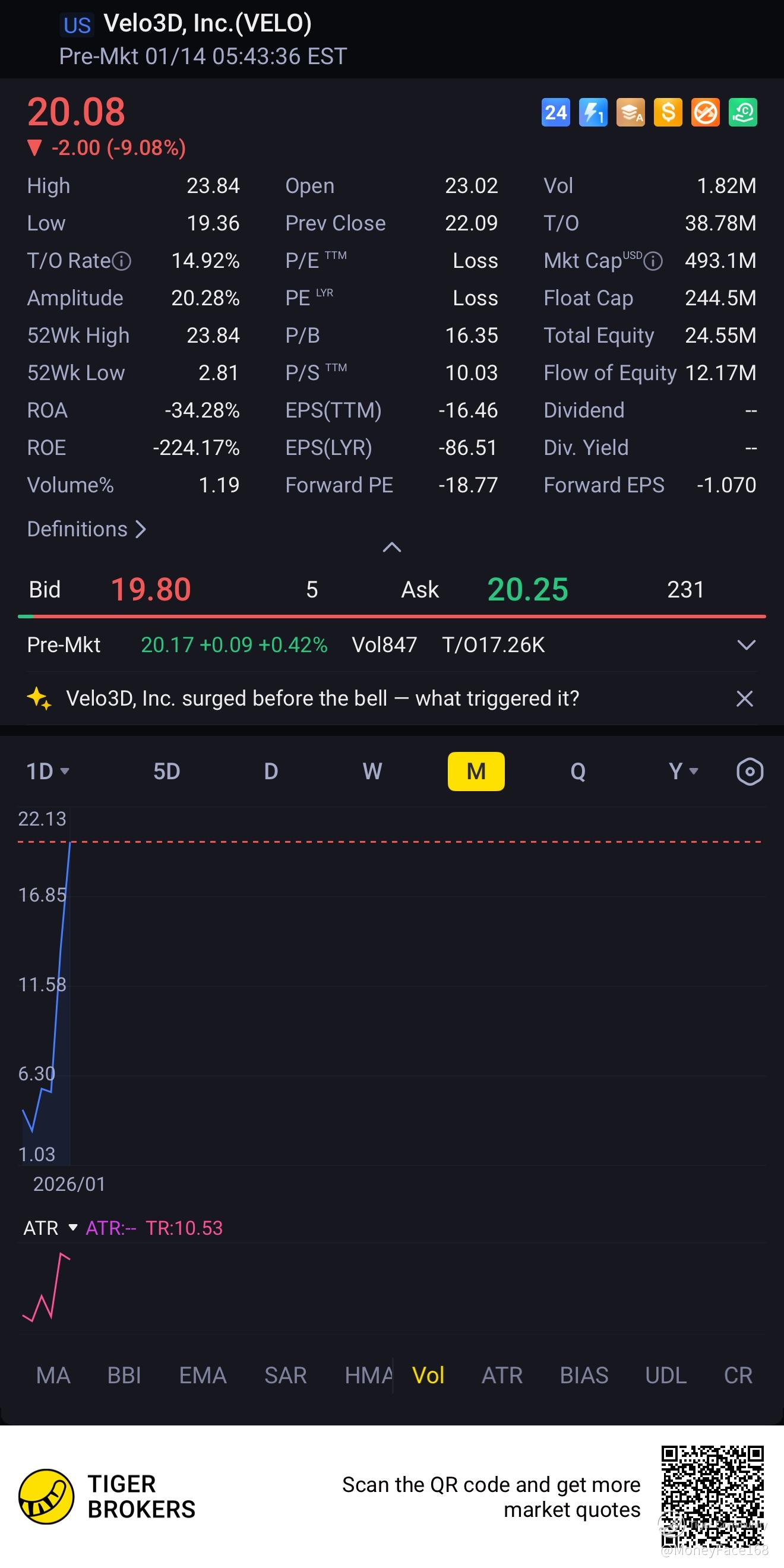The image size is (784, 1568).
Task: Dismiss the Velo3D surge banner
Action: click(x=744, y=698)
